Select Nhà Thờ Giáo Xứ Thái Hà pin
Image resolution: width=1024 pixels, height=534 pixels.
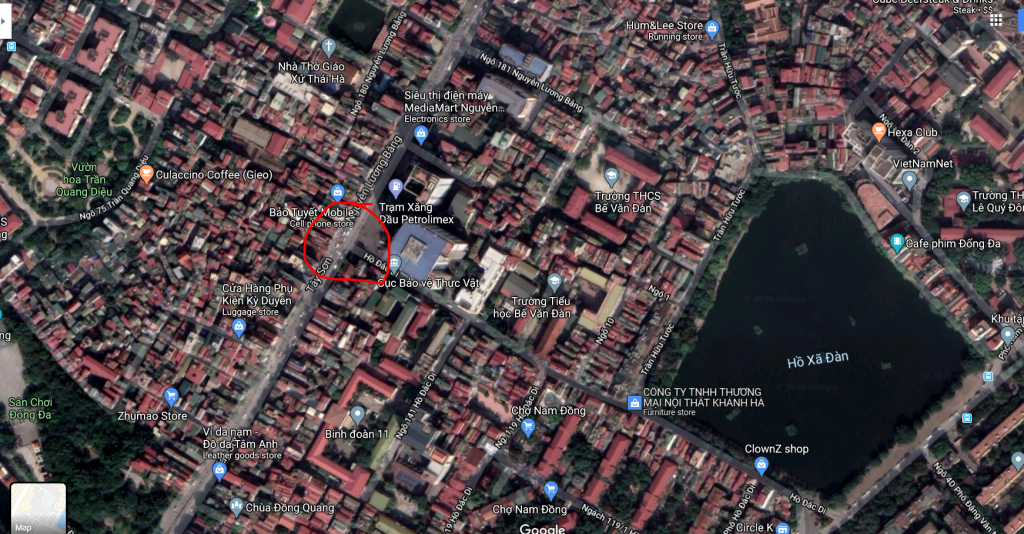(x=327, y=47)
